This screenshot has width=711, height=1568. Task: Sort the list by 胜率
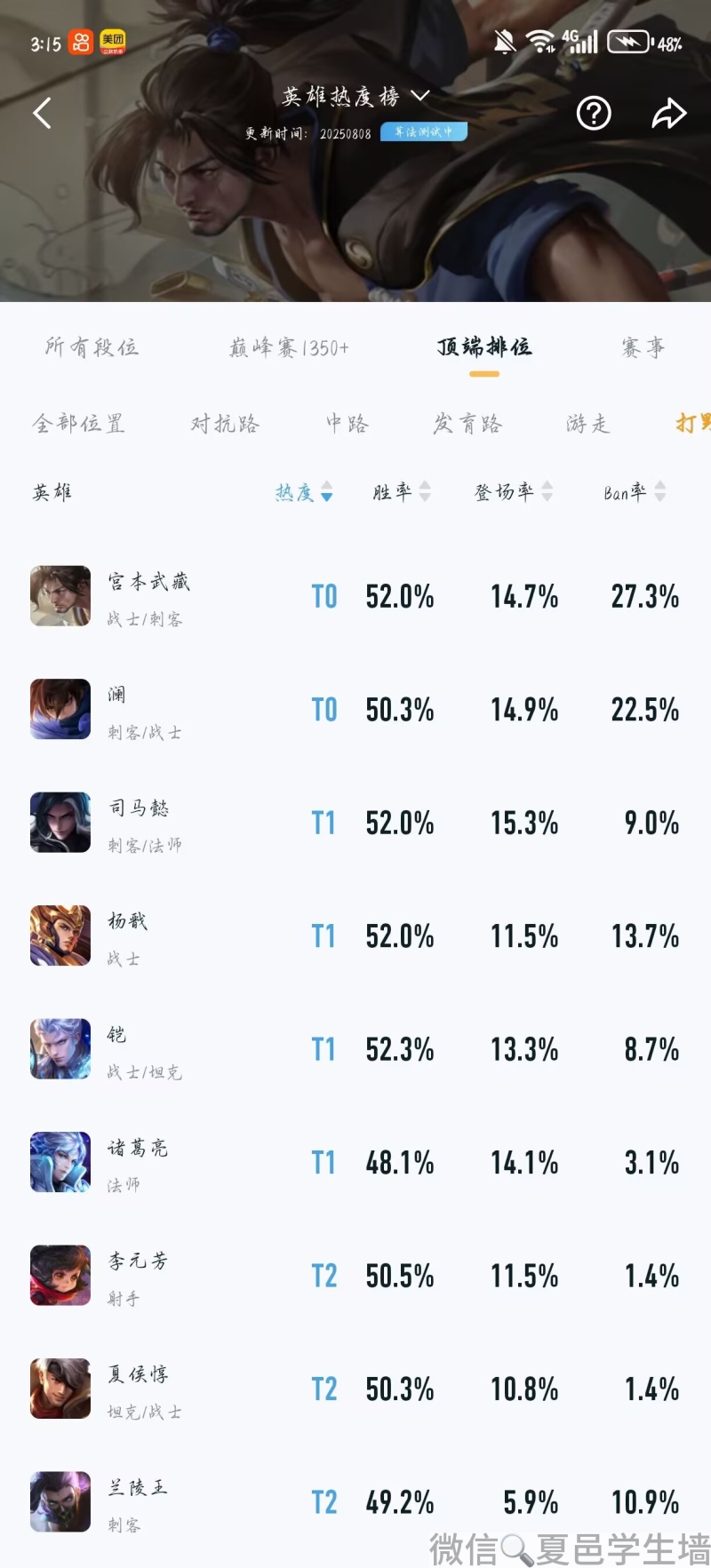point(402,491)
